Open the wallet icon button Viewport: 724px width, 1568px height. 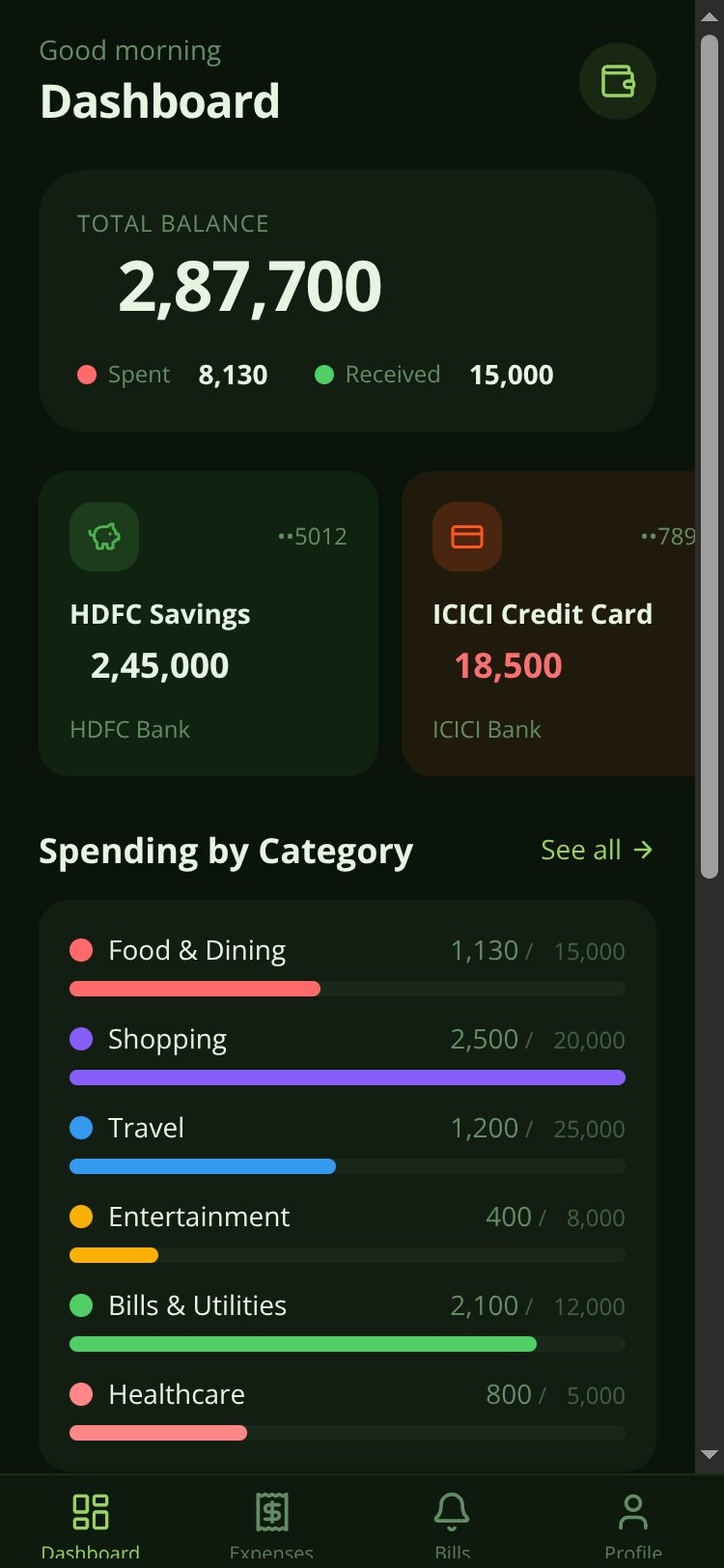click(618, 81)
